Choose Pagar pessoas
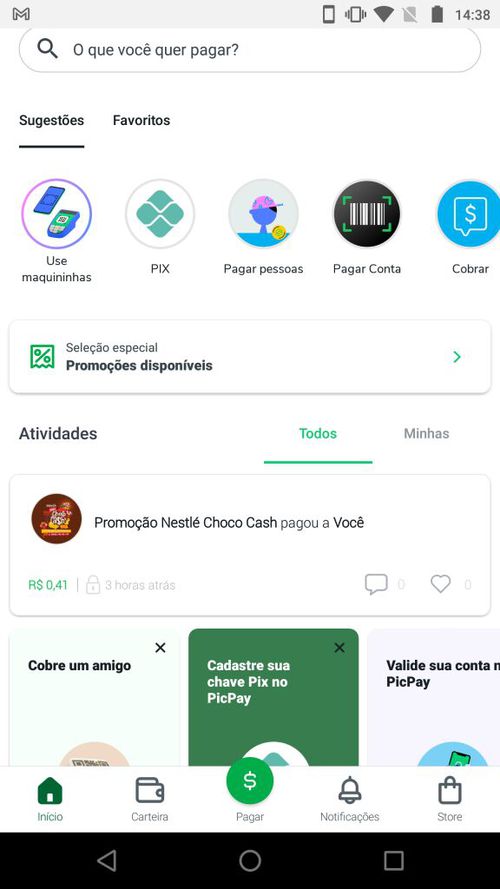The width and height of the screenshot is (500, 889). (x=263, y=228)
